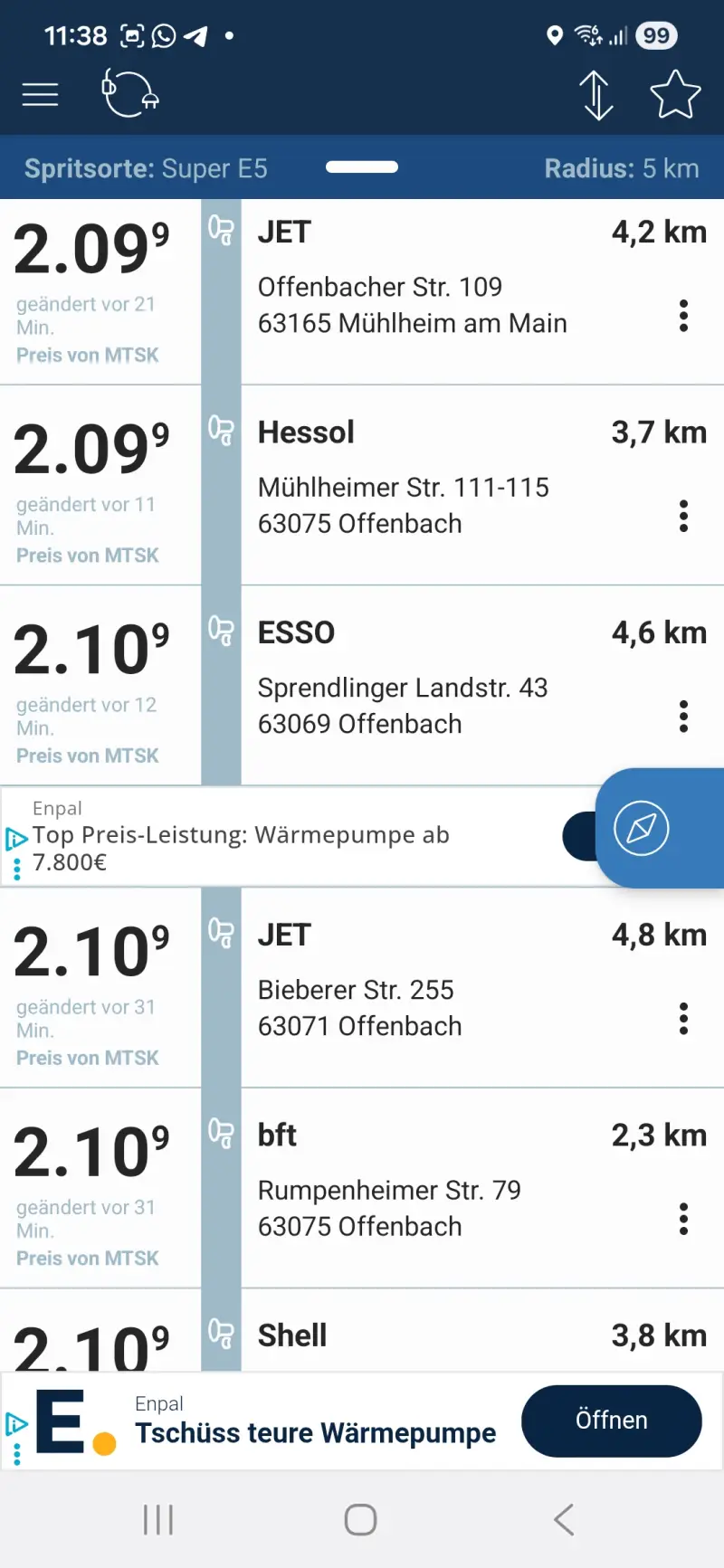Show more options for JET Bieberer Str.
This screenshot has height=1568, width=724.
pos(683,1019)
